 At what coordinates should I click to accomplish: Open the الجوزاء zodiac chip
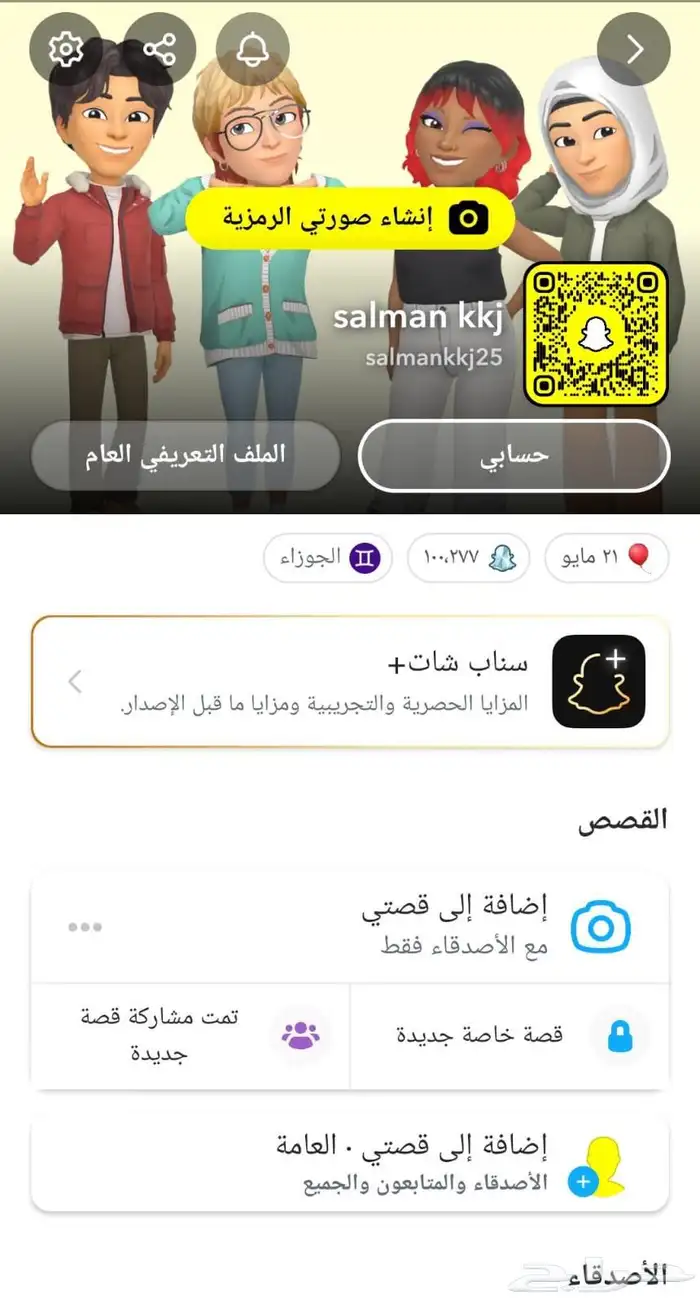coord(327,558)
